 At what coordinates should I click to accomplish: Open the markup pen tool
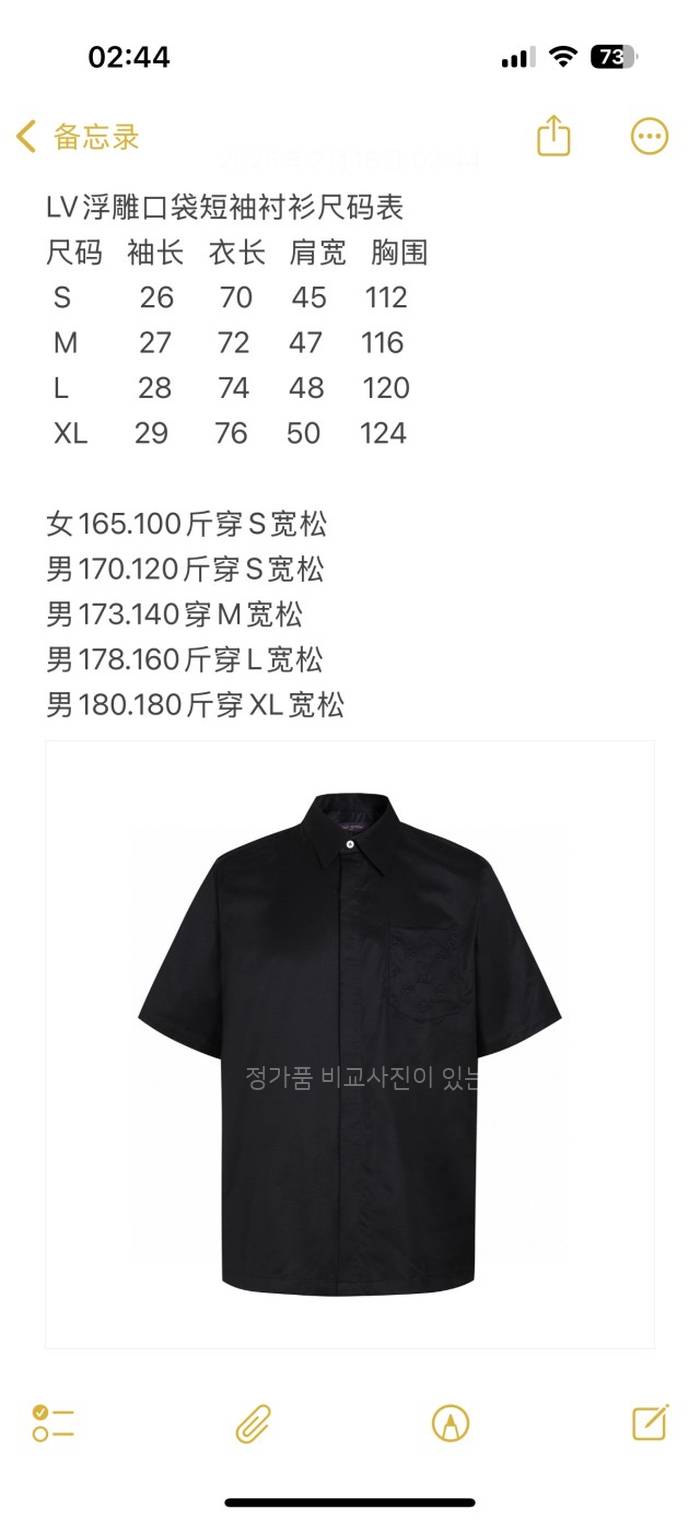coord(450,1422)
